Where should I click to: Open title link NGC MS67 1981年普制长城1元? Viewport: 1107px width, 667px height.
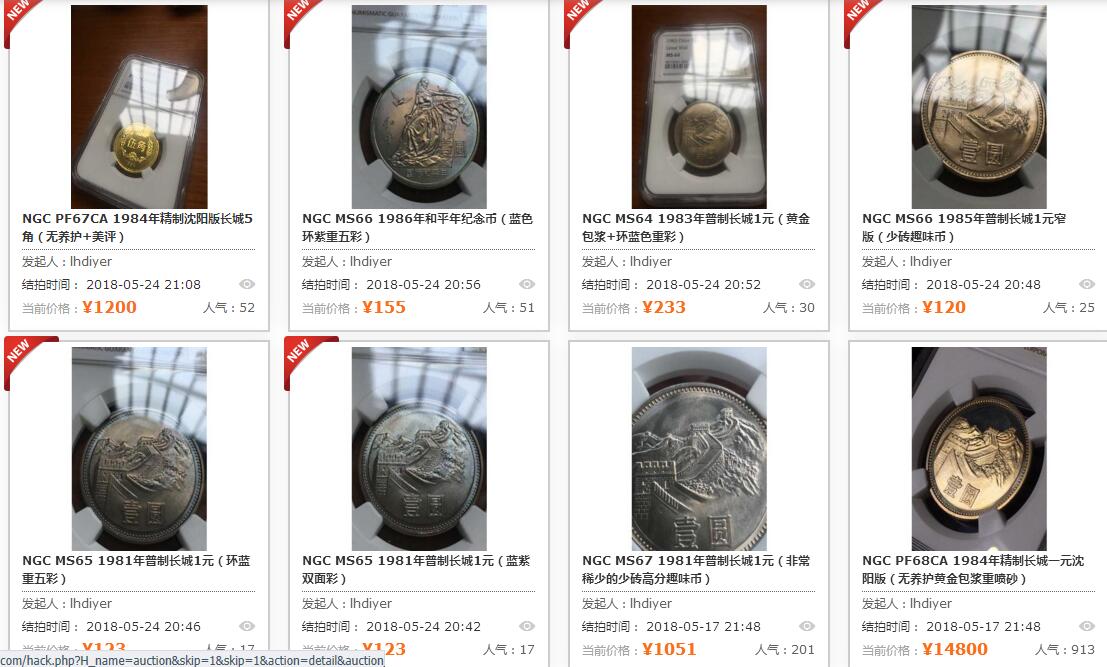click(696, 561)
